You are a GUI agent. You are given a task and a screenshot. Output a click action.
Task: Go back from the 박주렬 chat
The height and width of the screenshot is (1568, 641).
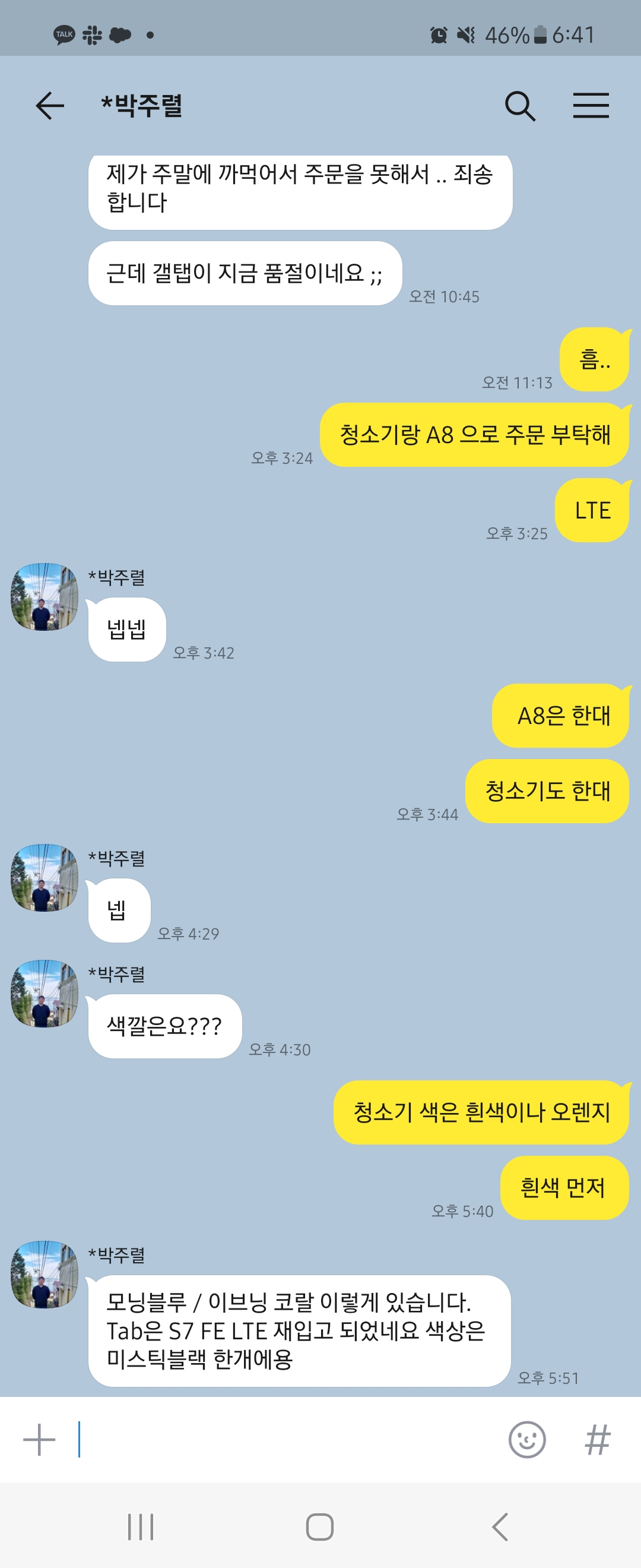click(50, 106)
